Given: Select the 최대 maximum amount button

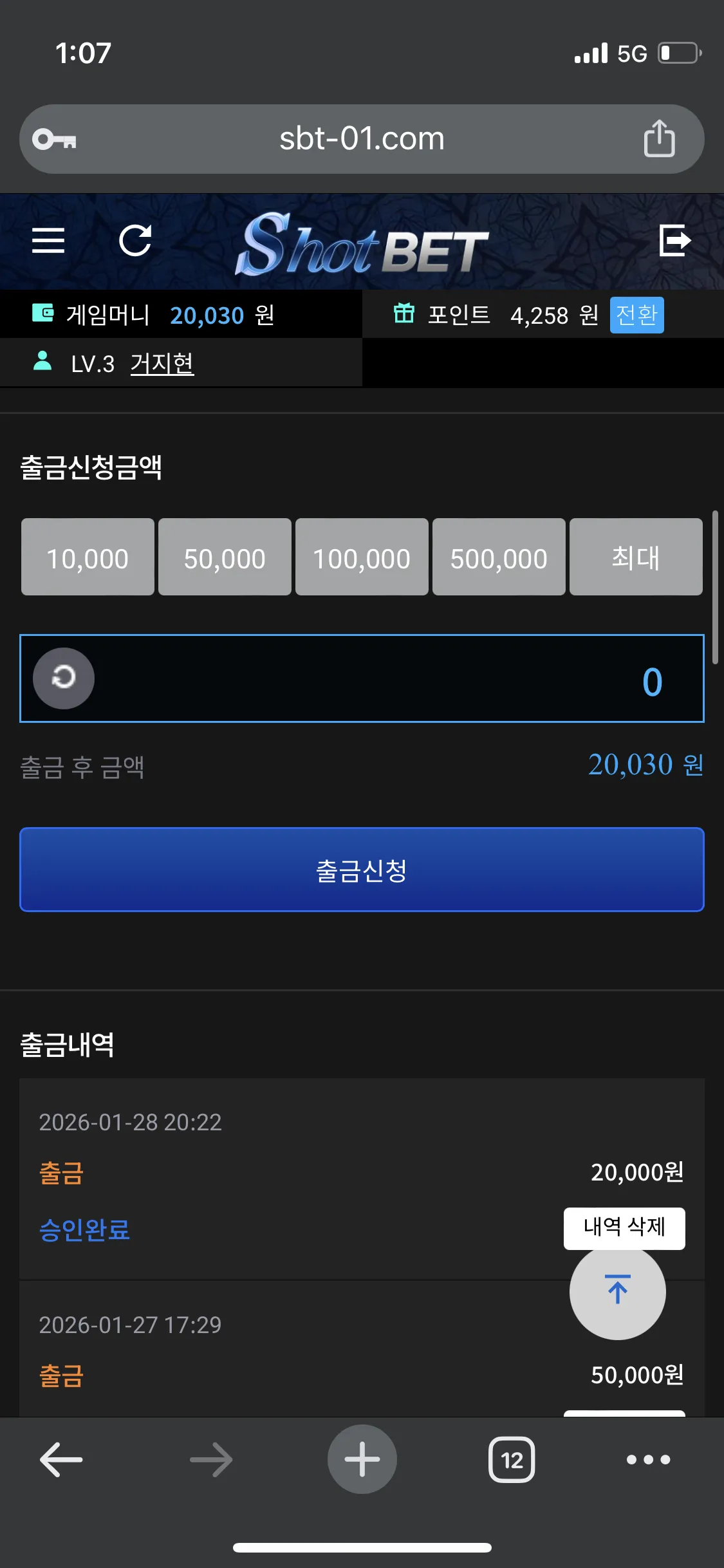Looking at the screenshot, I should [636, 557].
